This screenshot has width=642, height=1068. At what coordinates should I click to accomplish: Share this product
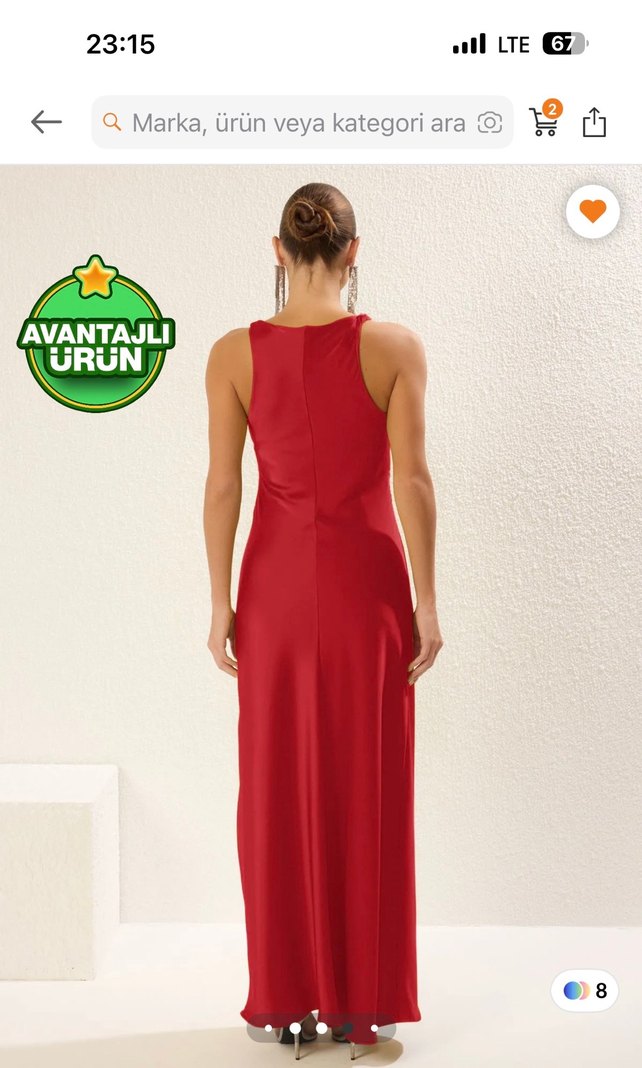click(x=594, y=122)
